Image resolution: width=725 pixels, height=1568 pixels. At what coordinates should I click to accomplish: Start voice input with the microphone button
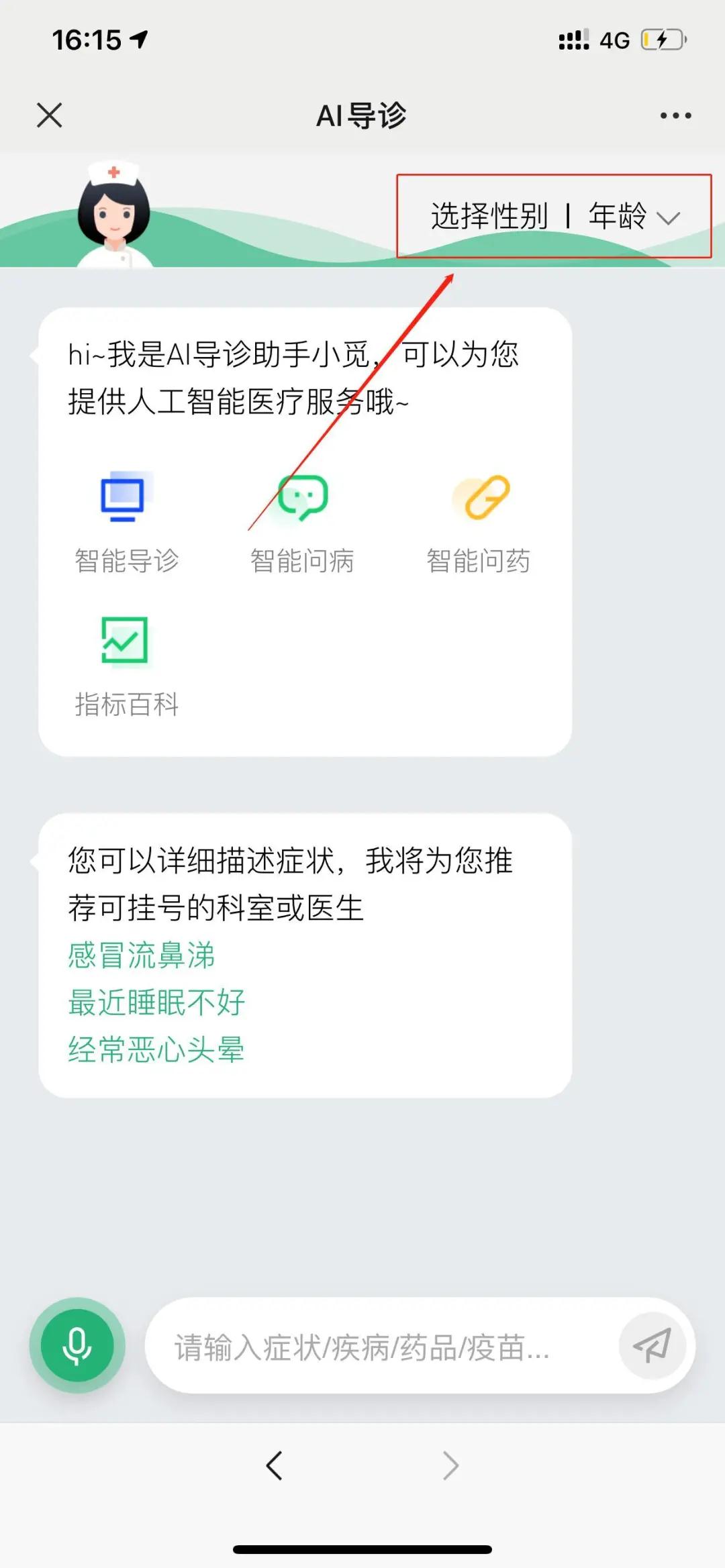77,1345
